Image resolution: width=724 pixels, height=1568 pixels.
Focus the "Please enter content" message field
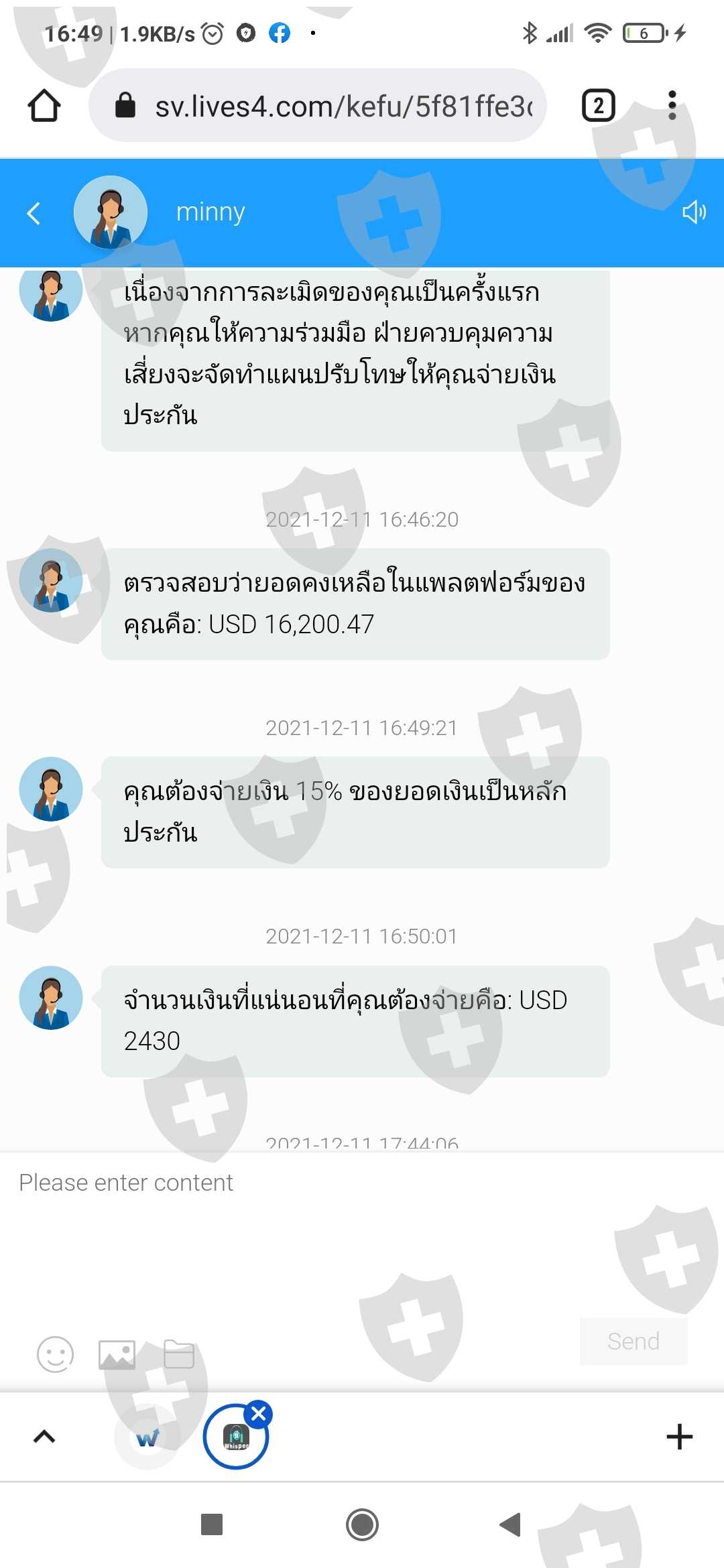362,1232
